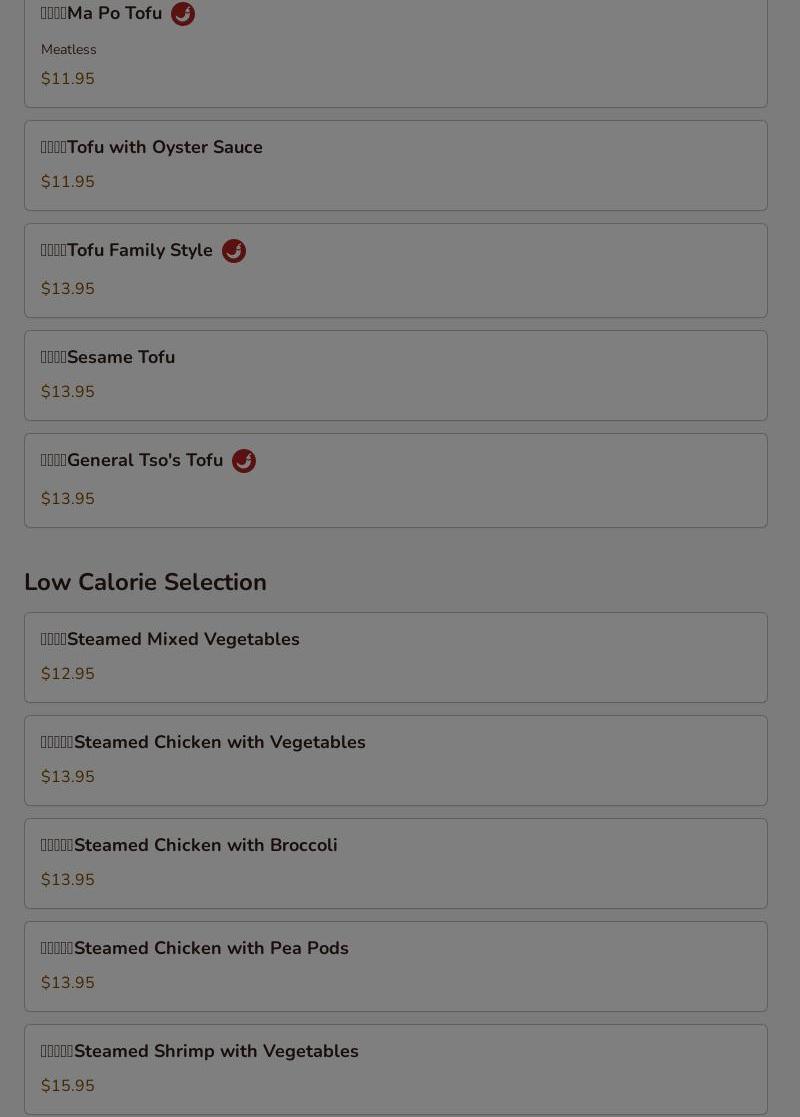800x1117 pixels.
Task: Open Steamed Shrimp with Vegetables
Action: click(395, 1068)
